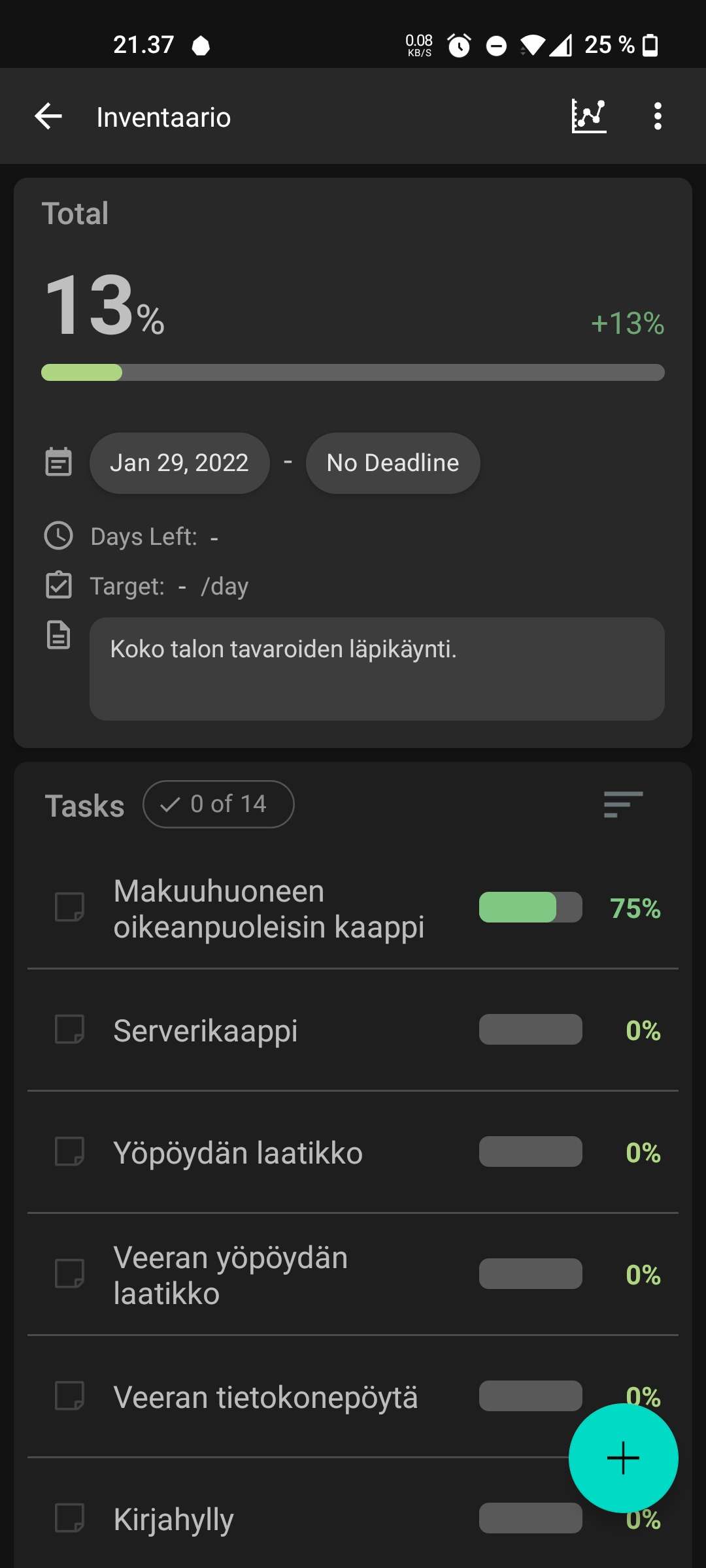706x1568 pixels.
Task: Open the progress chart icon
Action: pyautogui.click(x=589, y=117)
